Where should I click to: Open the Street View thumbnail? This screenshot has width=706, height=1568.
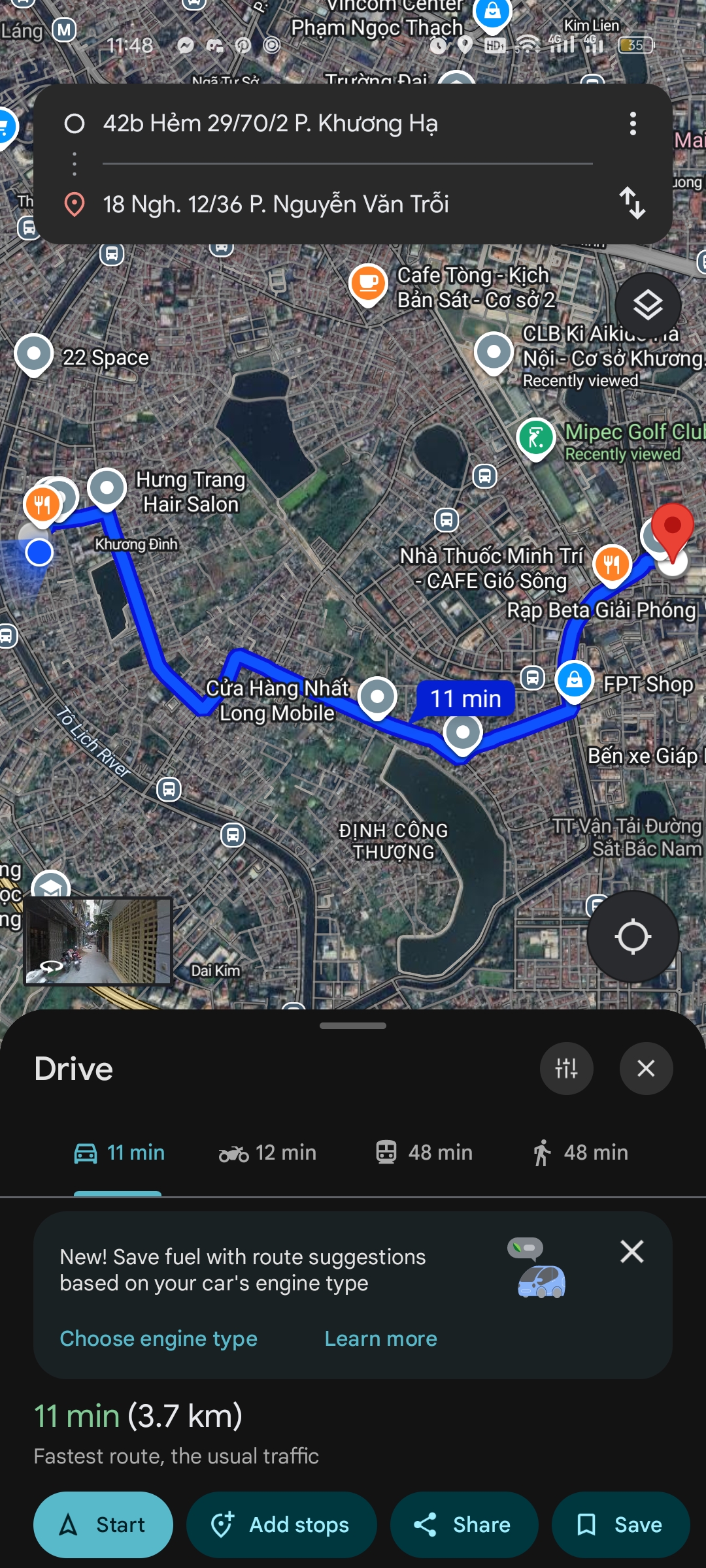click(x=98, y=941)
